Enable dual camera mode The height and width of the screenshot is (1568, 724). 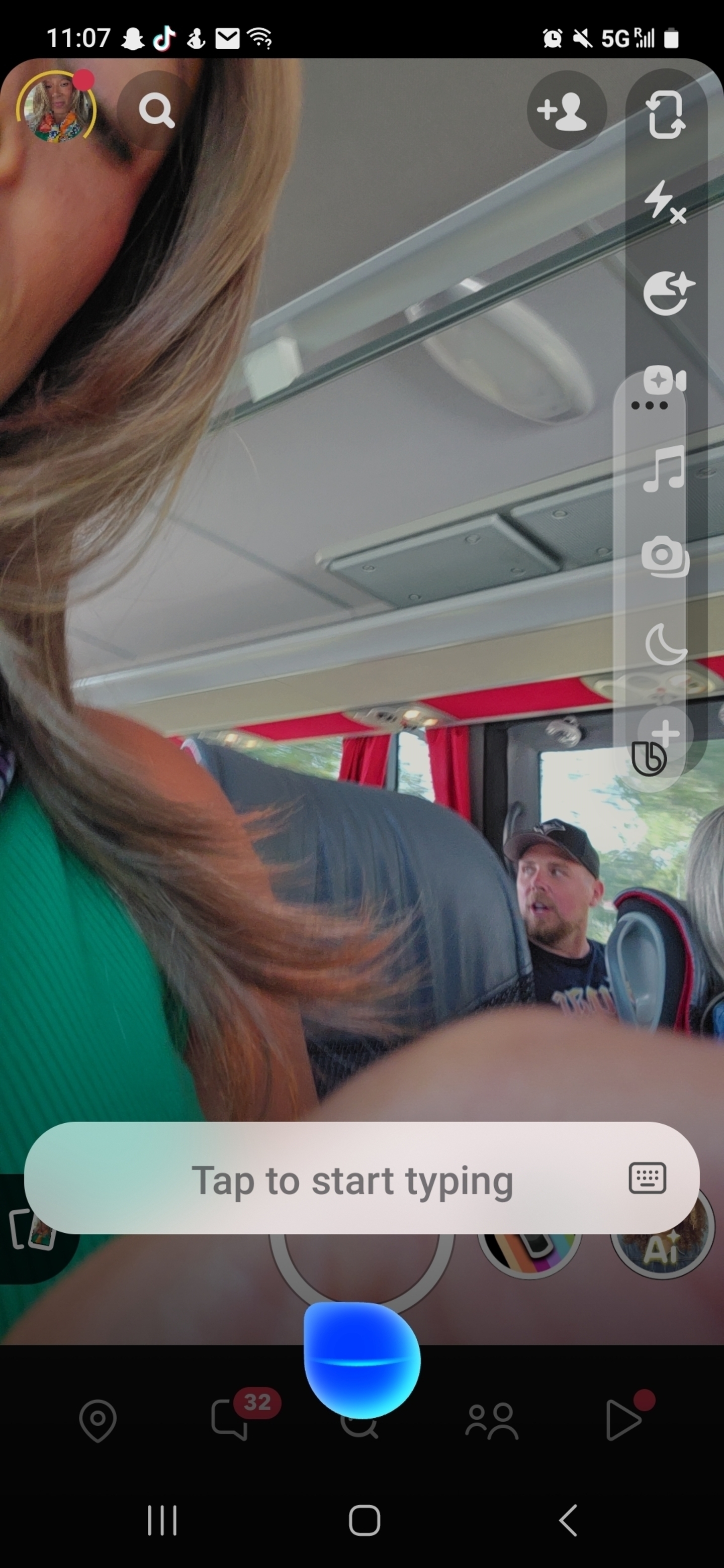pos(666,556)
